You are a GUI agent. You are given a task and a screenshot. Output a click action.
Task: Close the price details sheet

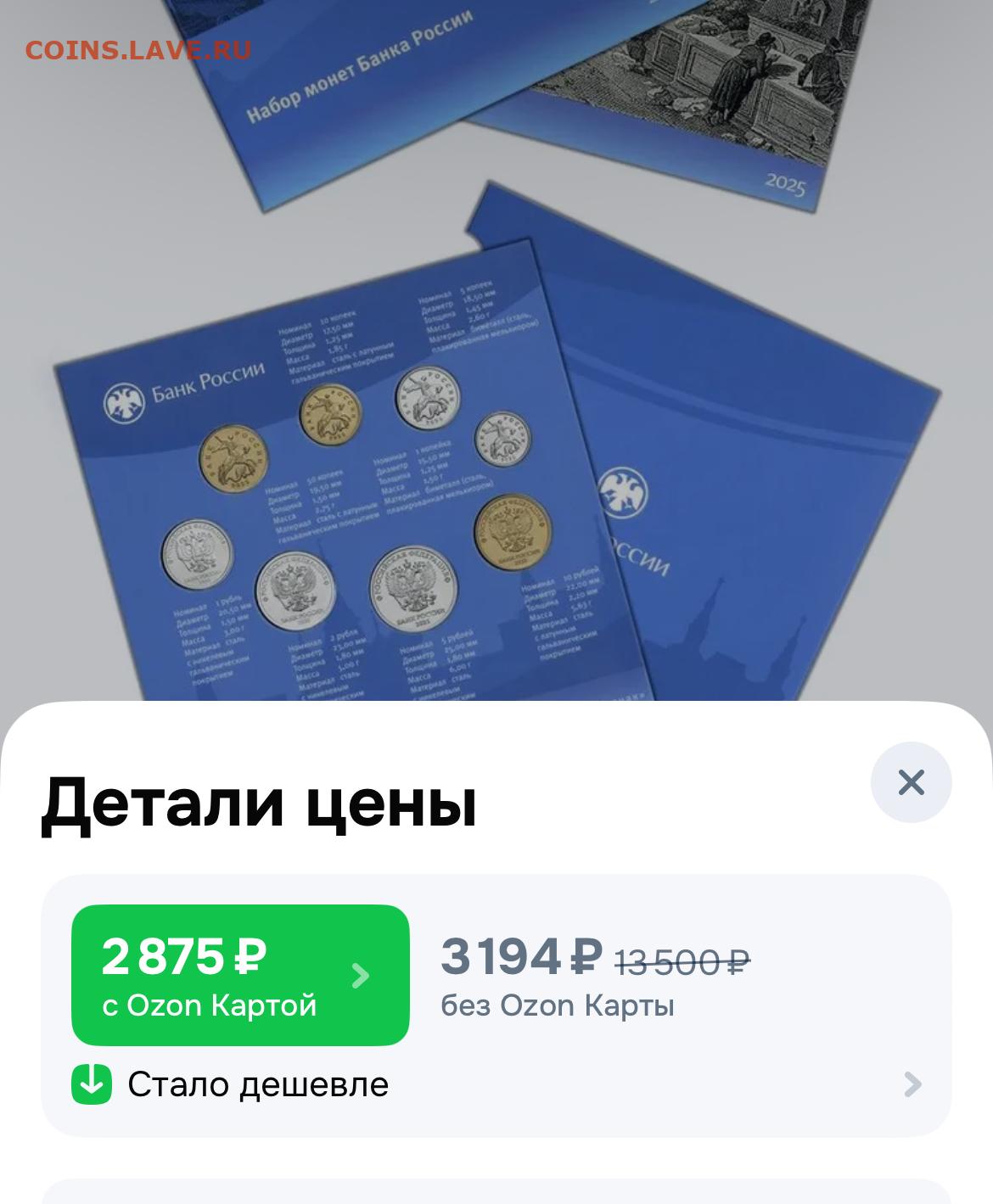click(x=911, y=781)
